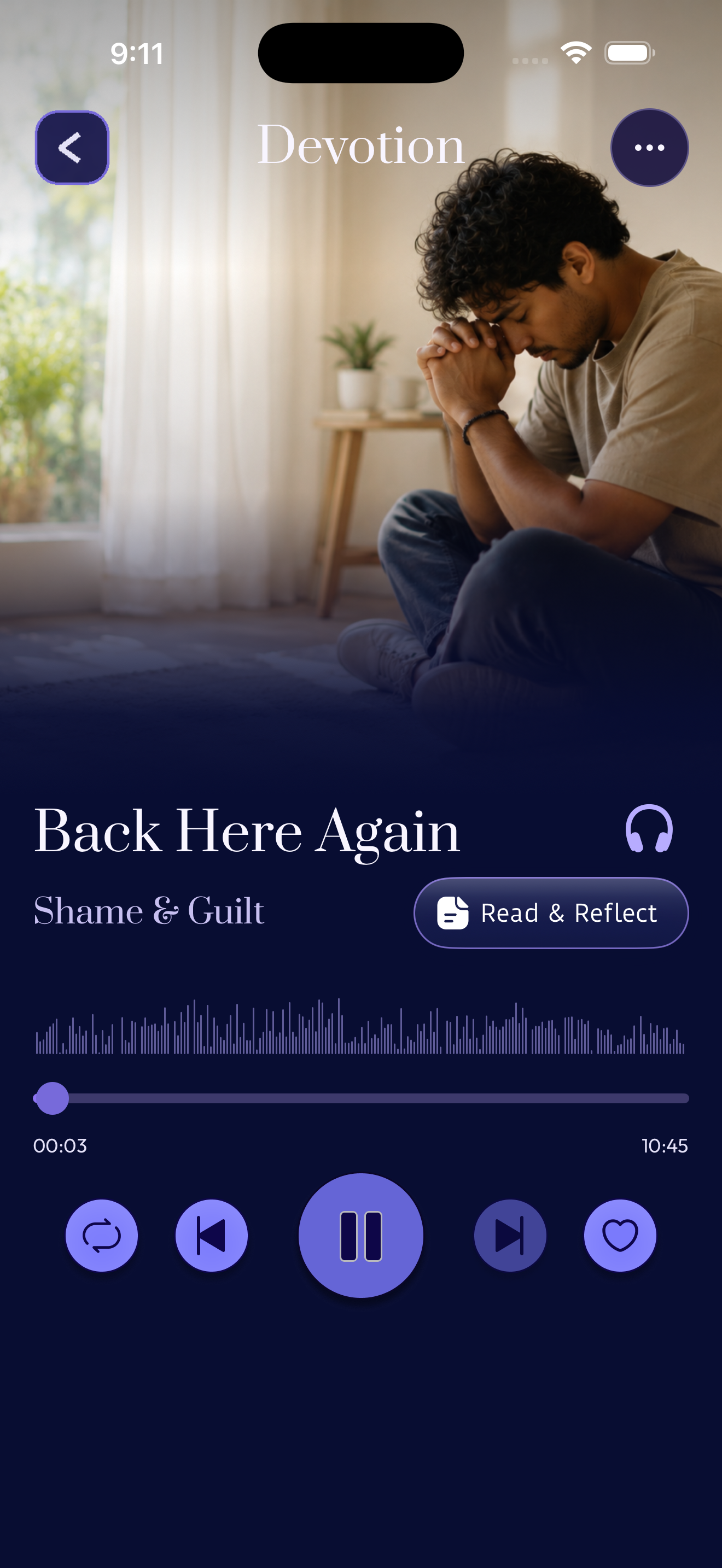Tap the headphones audio icon

pyautogui.click(x=649, y=829)
